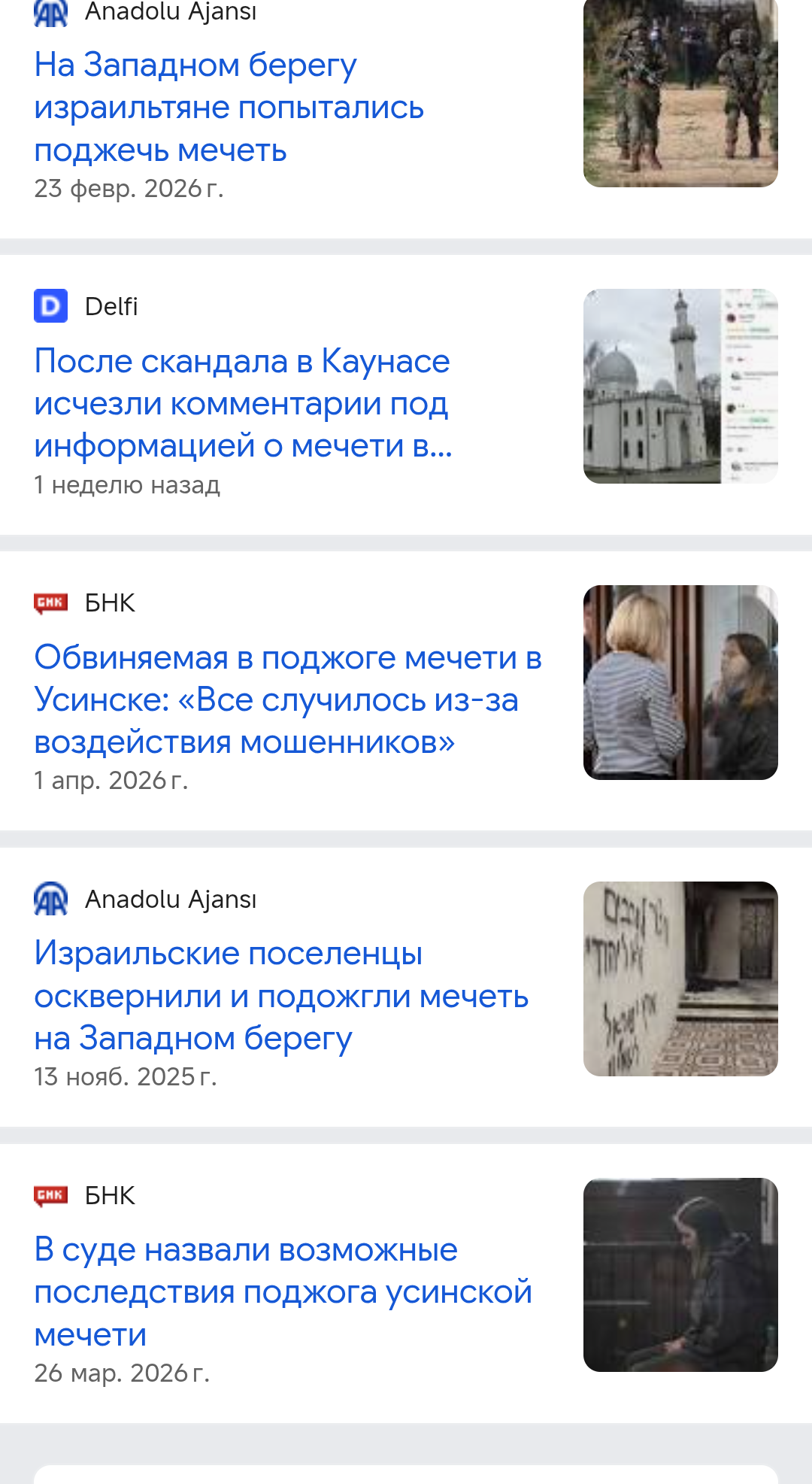Open БНК article about accused in Usinsk arson
The width and height of the screenshot is (812, 1484).
click(x=288, y=700)
